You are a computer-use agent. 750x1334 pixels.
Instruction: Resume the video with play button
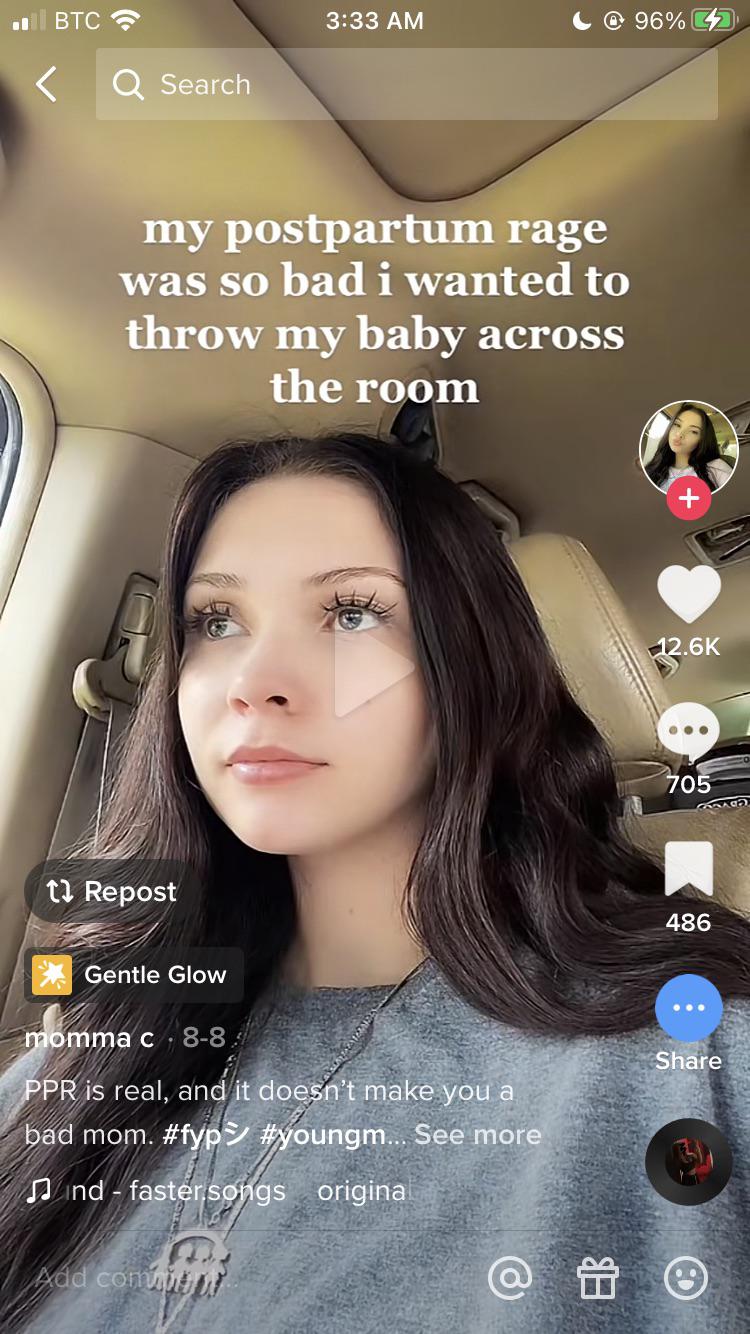[x=373, y=668]
